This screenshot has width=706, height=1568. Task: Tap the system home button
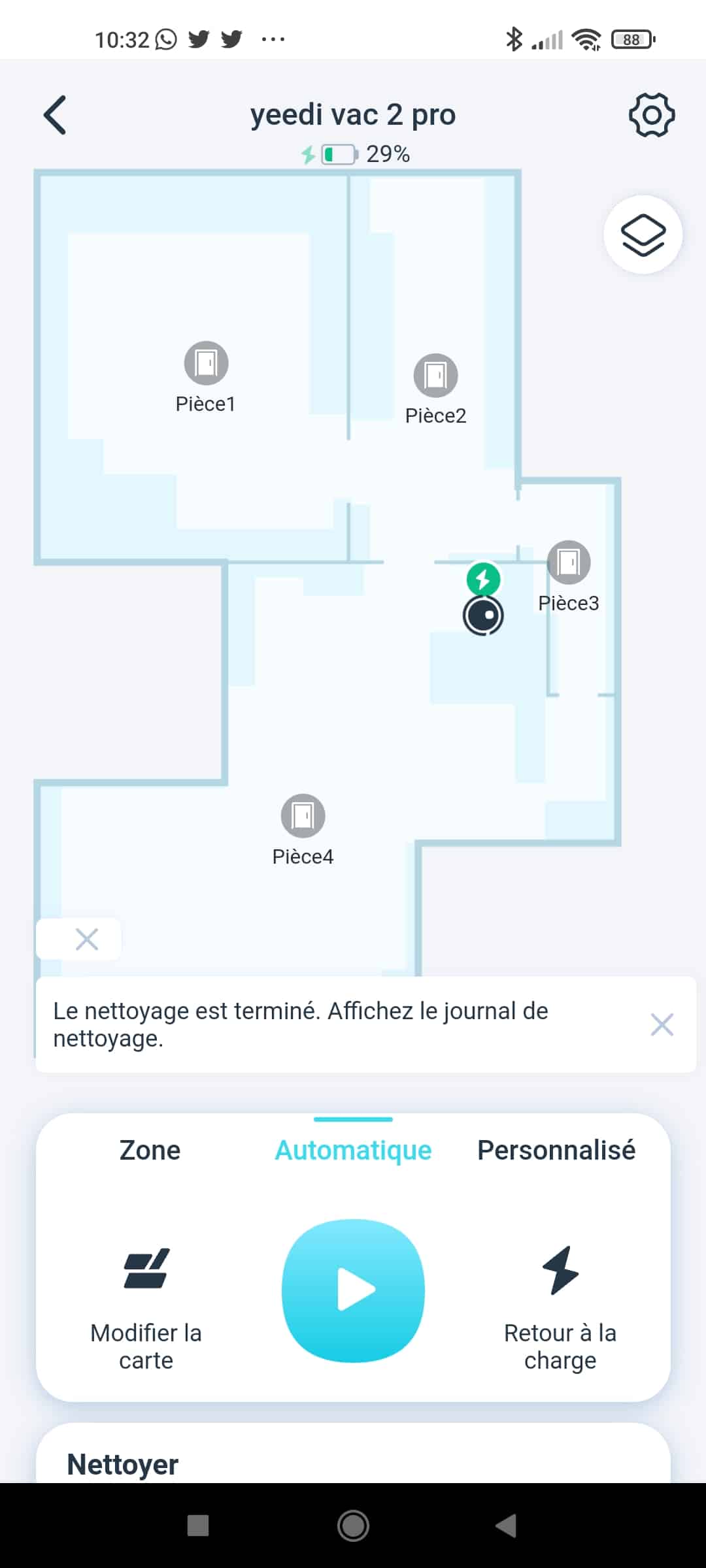coord(353,1526)
